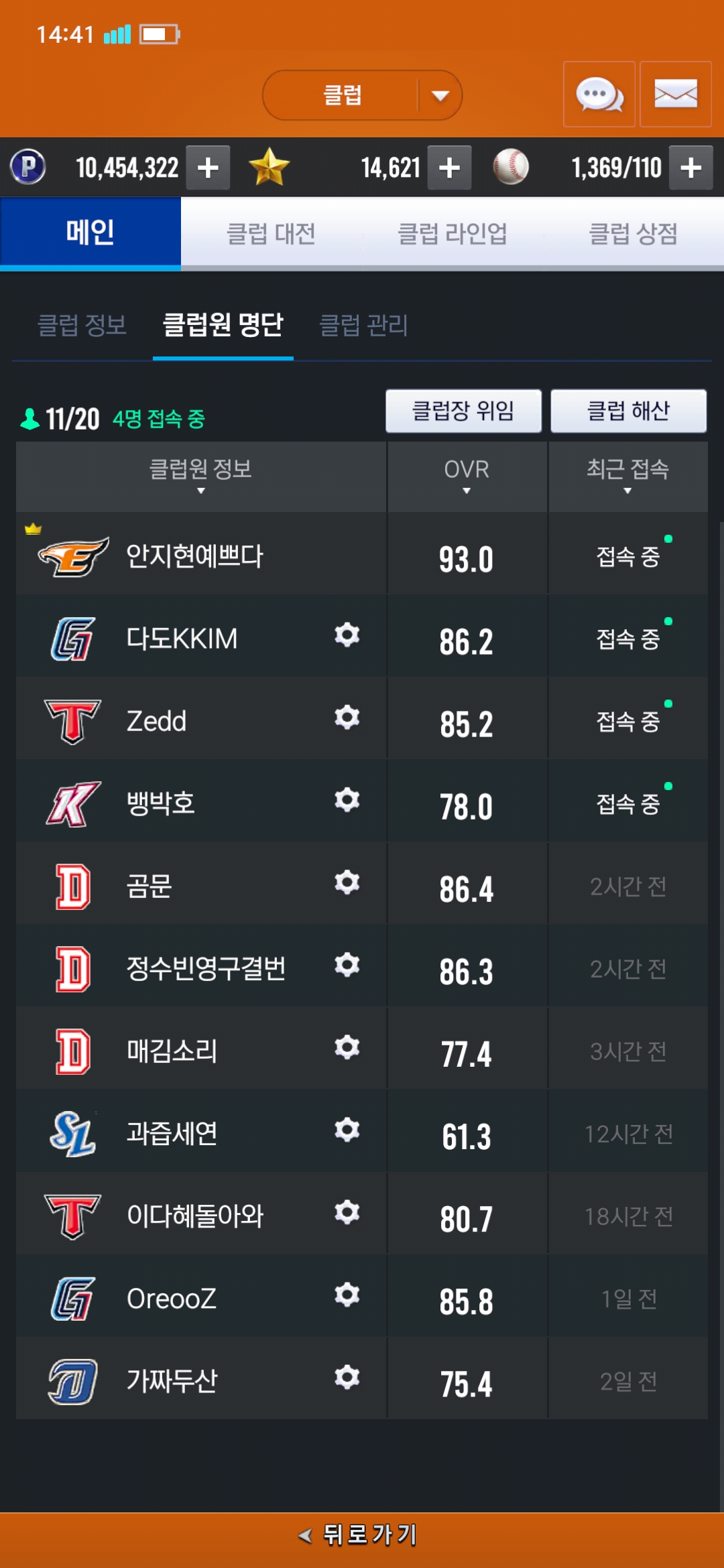Viewport: 724px width, 1568px height.
Task: Sort members by OVR column
Action: click(x=467, y=476)
